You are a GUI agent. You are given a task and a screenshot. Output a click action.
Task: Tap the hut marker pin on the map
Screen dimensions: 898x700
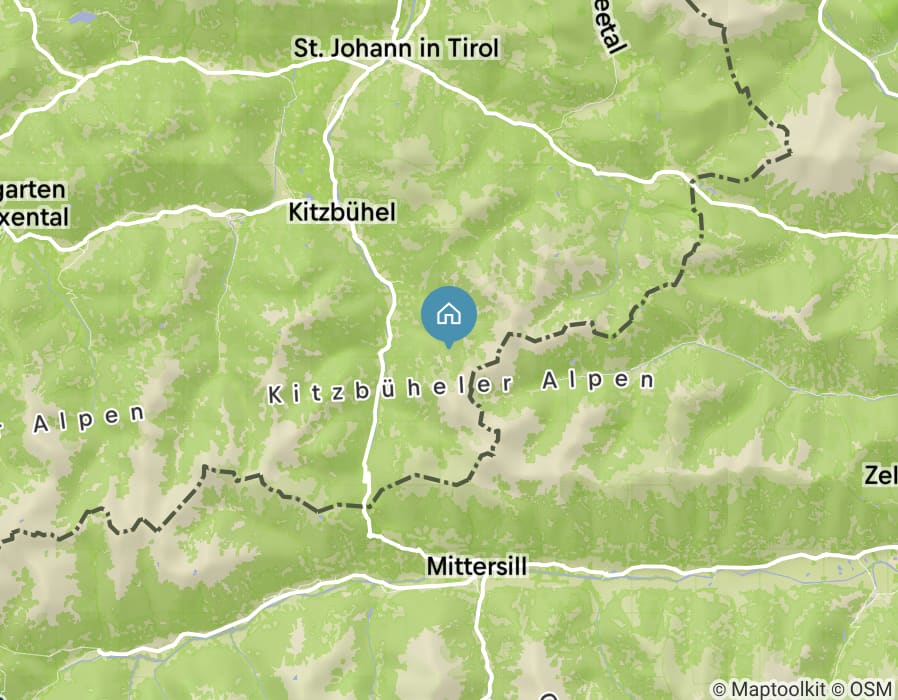point(449,315)
